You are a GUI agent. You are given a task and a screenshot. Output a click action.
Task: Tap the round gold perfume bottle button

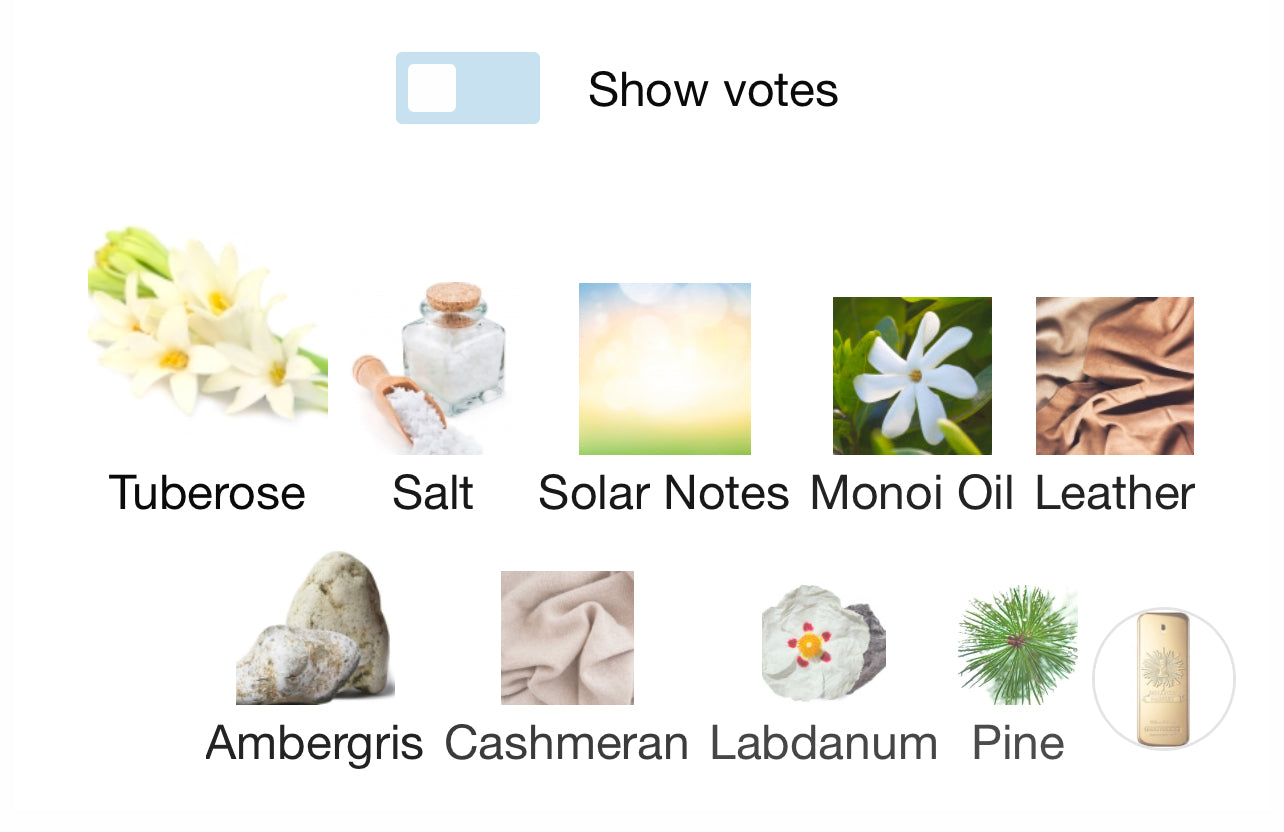pos(1163,679)
